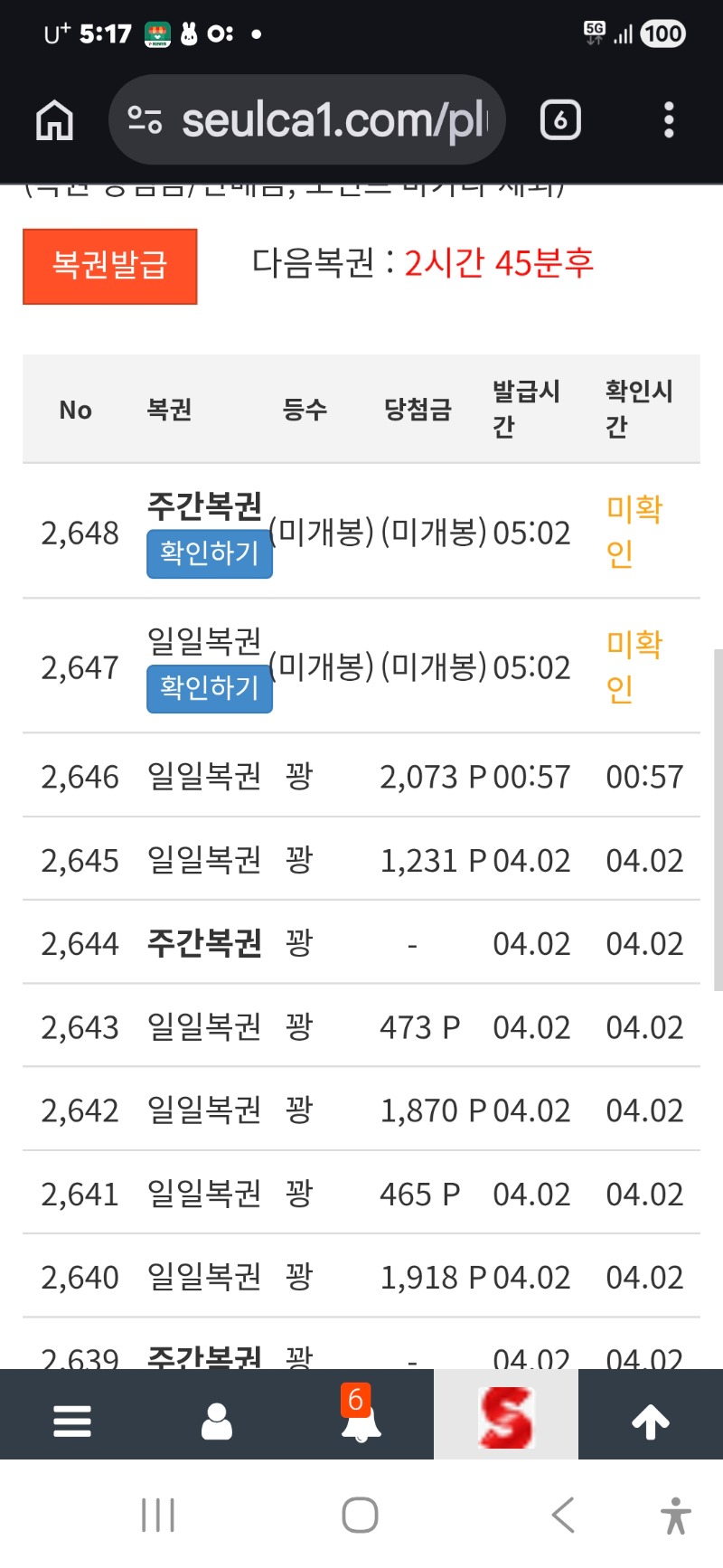Open the browser home page

pos(54,120)
